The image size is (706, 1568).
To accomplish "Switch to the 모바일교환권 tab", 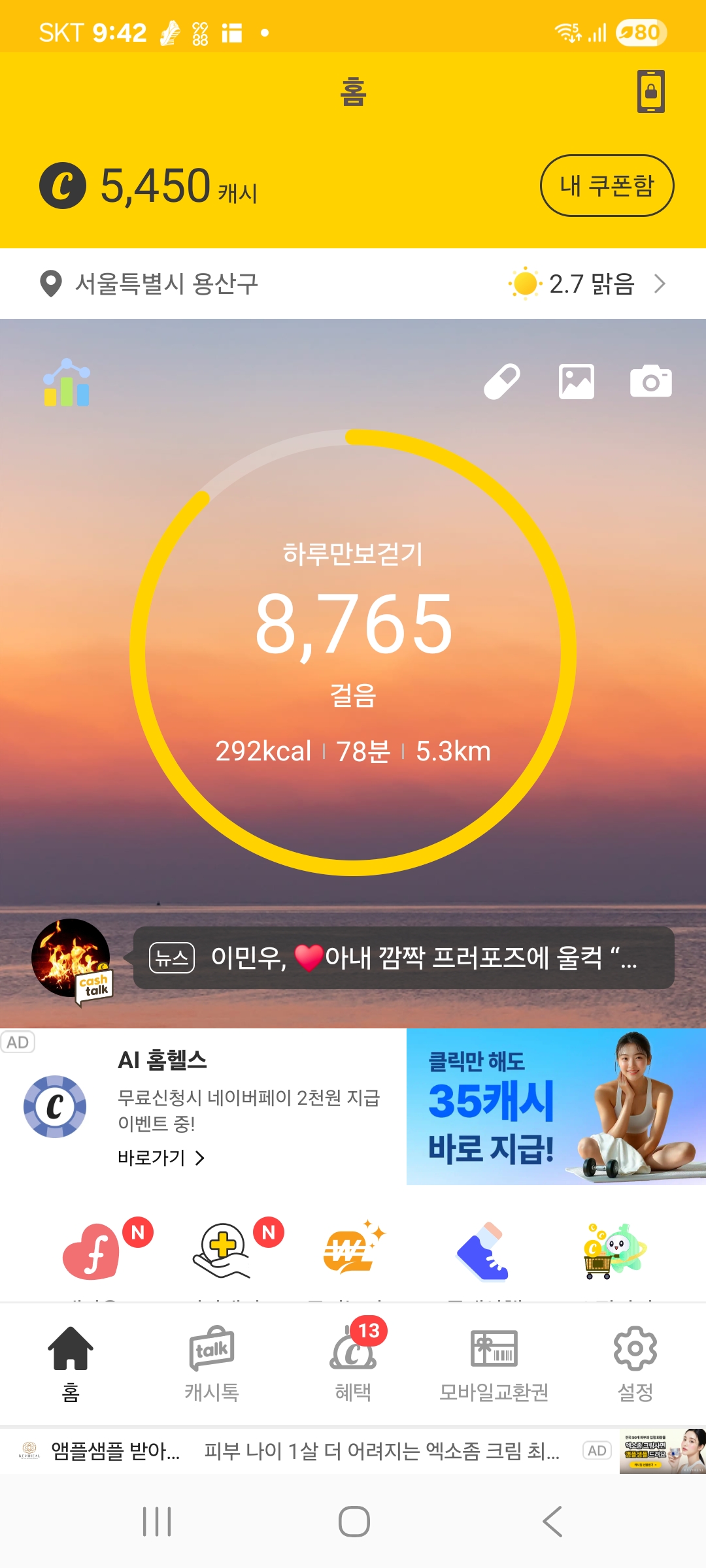I will click(494, 1363).
